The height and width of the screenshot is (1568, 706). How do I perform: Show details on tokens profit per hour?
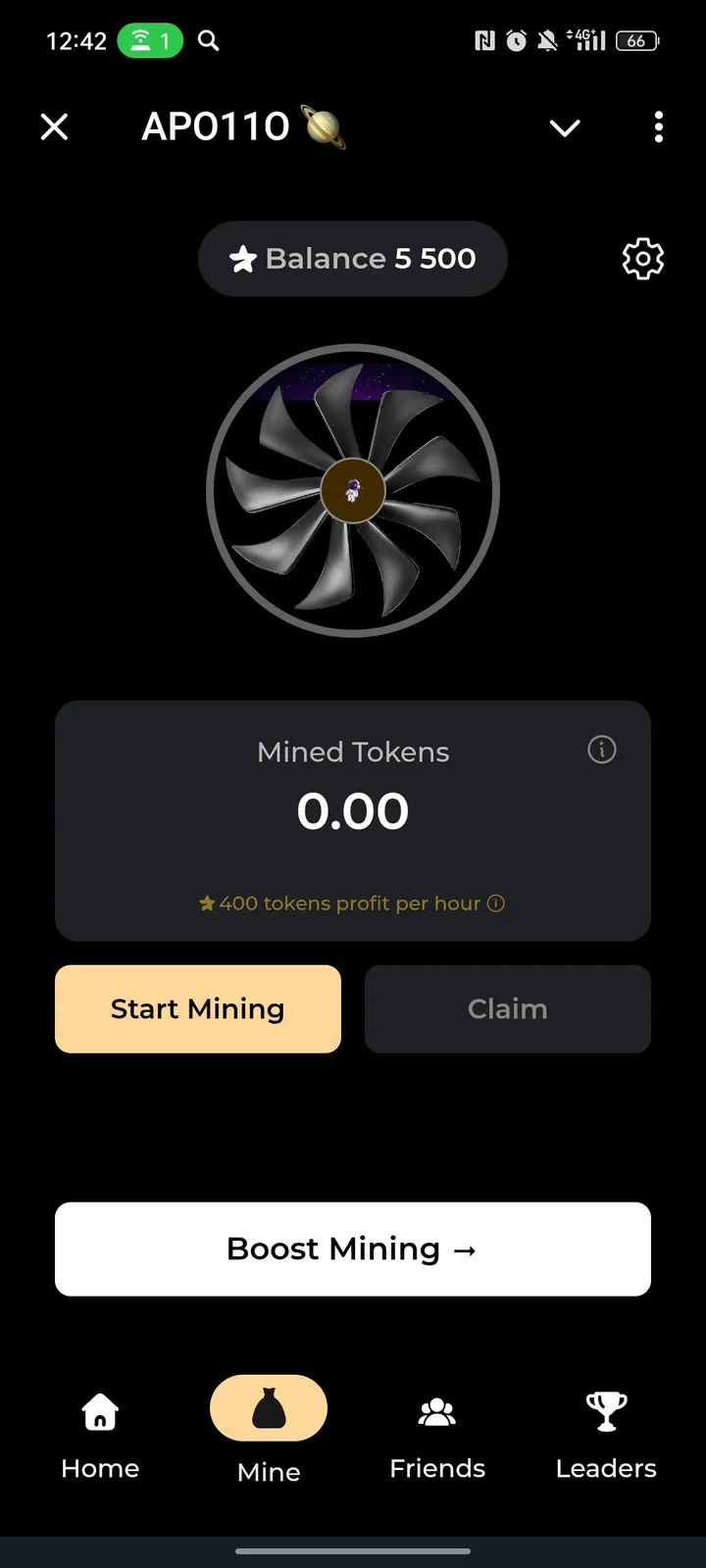496,904
